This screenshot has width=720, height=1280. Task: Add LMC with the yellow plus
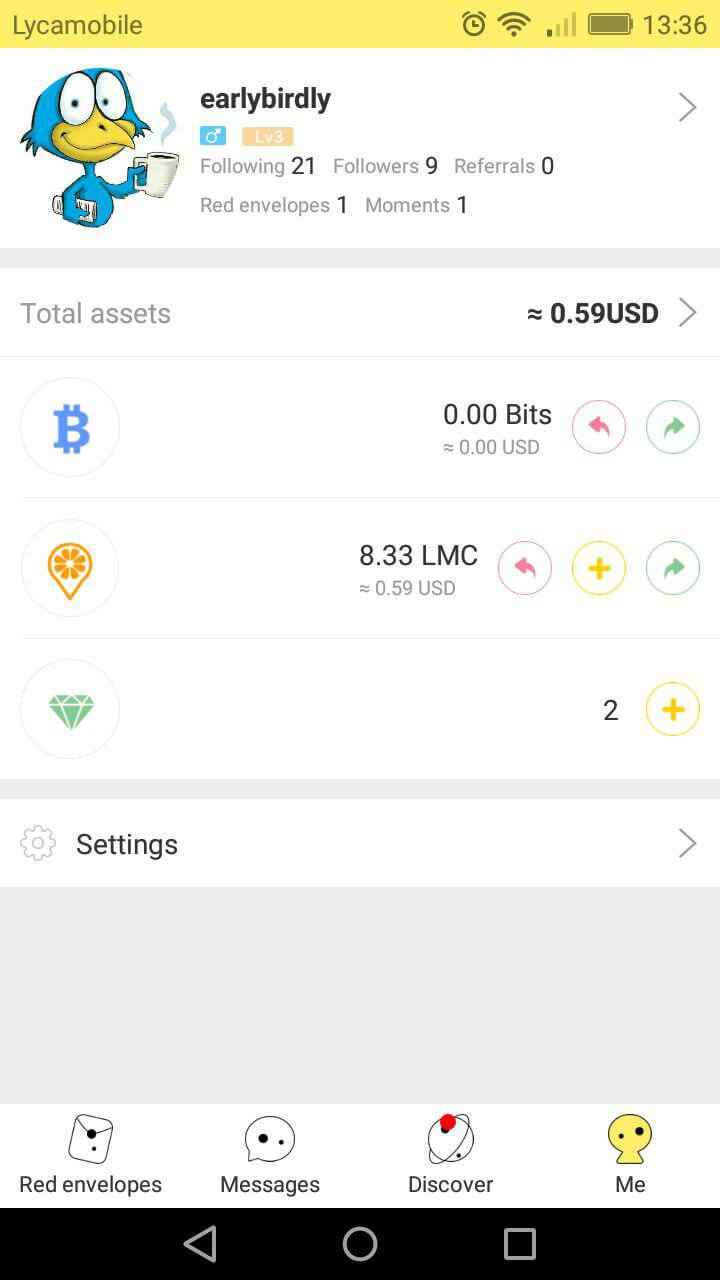click(599, 568)
